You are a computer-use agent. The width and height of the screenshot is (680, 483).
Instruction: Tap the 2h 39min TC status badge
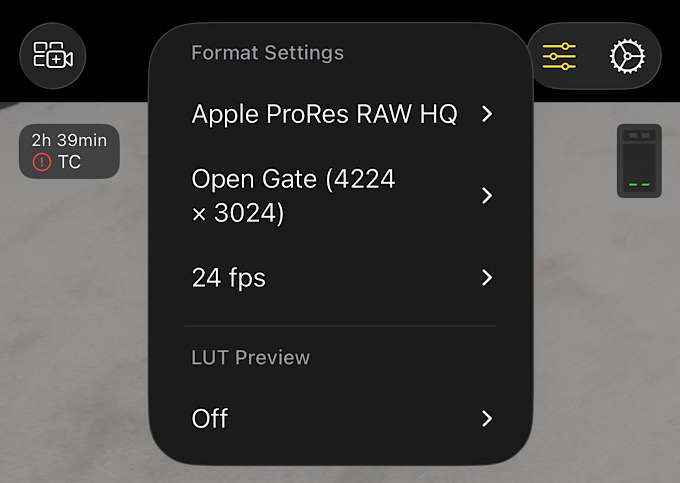point(69,151)
